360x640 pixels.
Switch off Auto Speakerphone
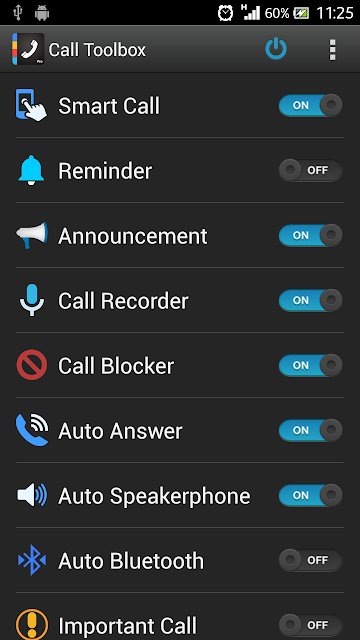click(311, 495)
